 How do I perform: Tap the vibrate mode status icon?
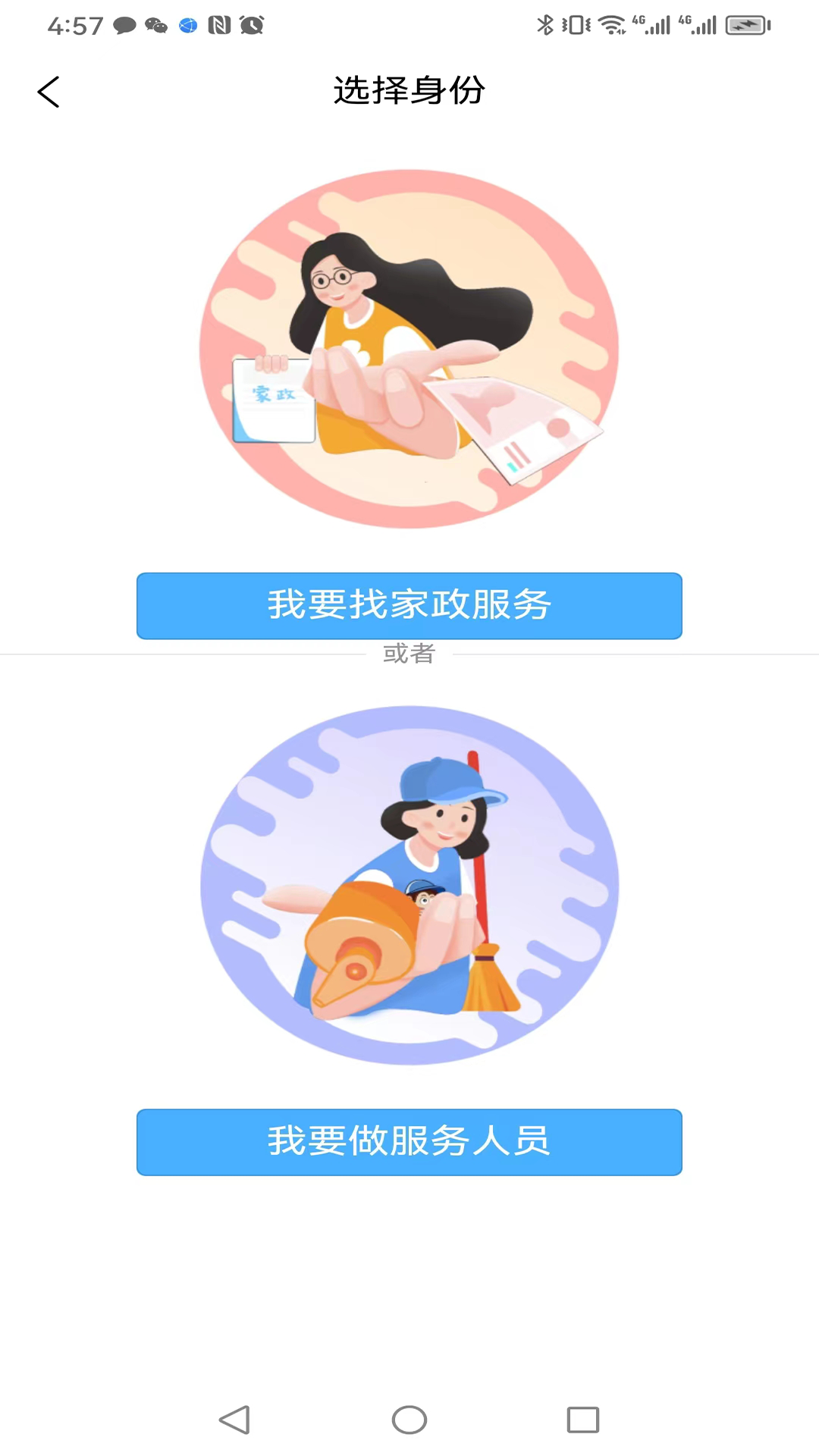tap(574, 25)
